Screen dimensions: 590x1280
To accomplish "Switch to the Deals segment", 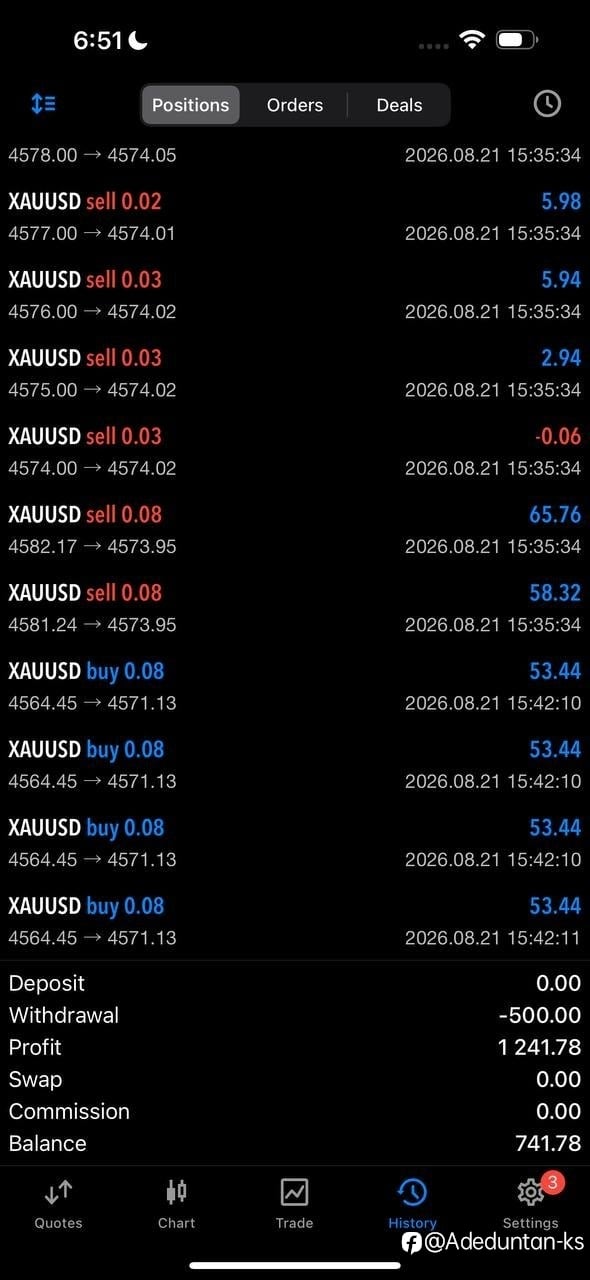I will tap(399, 105).
